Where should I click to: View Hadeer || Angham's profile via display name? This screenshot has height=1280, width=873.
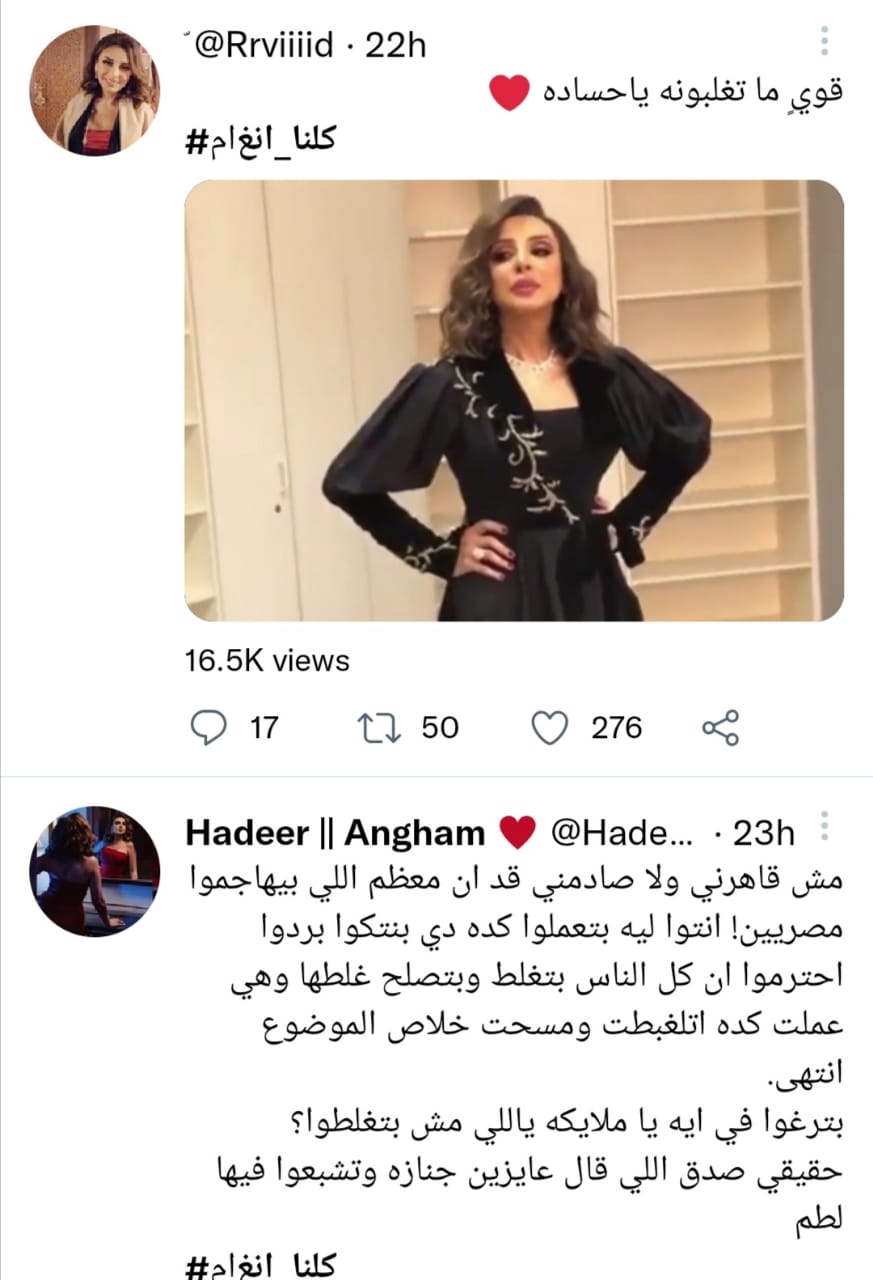pyautogui.click(x=334, y=832)
